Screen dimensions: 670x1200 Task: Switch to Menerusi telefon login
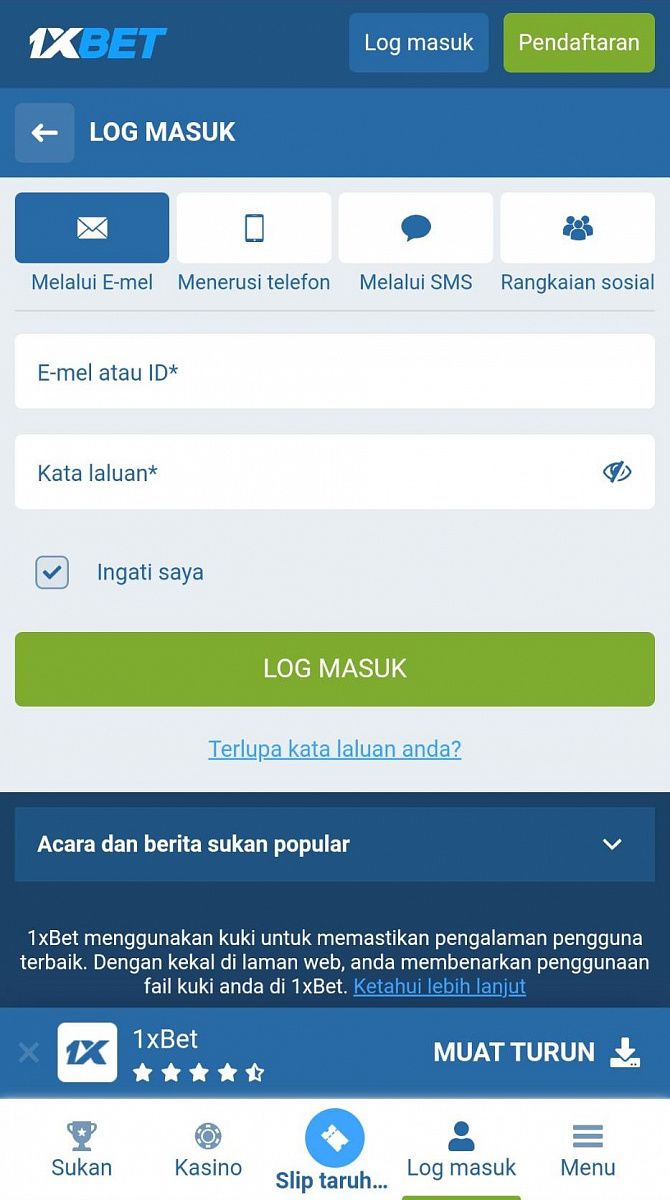click(254, 228)
